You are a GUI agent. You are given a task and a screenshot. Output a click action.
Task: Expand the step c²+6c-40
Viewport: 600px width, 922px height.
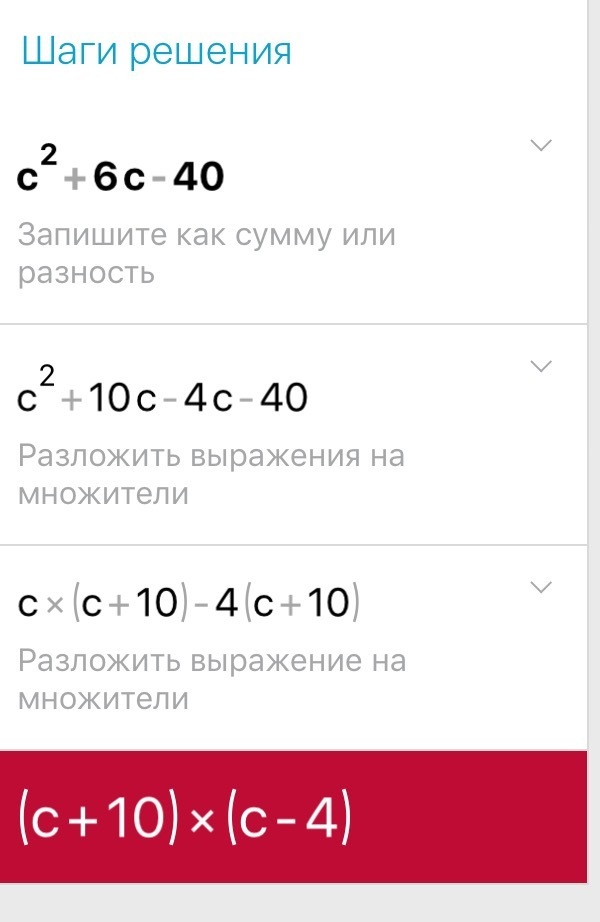click(x=540, y=146)
